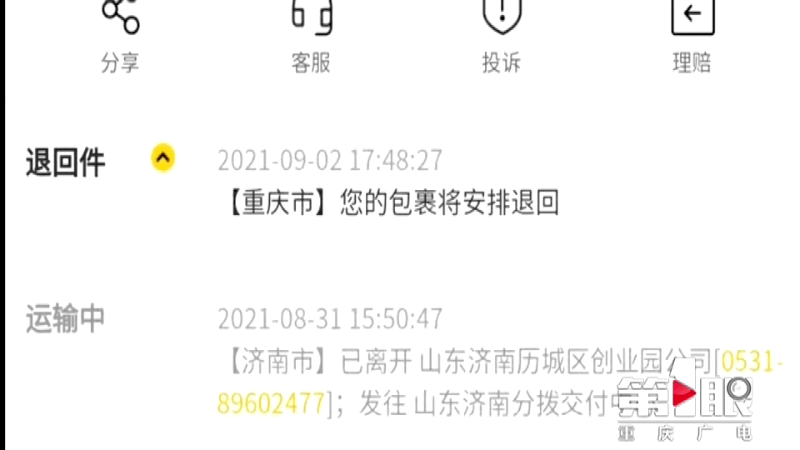This screenshot has width=800, height=450.
Task: Call the phone number 0531-89602477
Action: (x=271, y=403)
